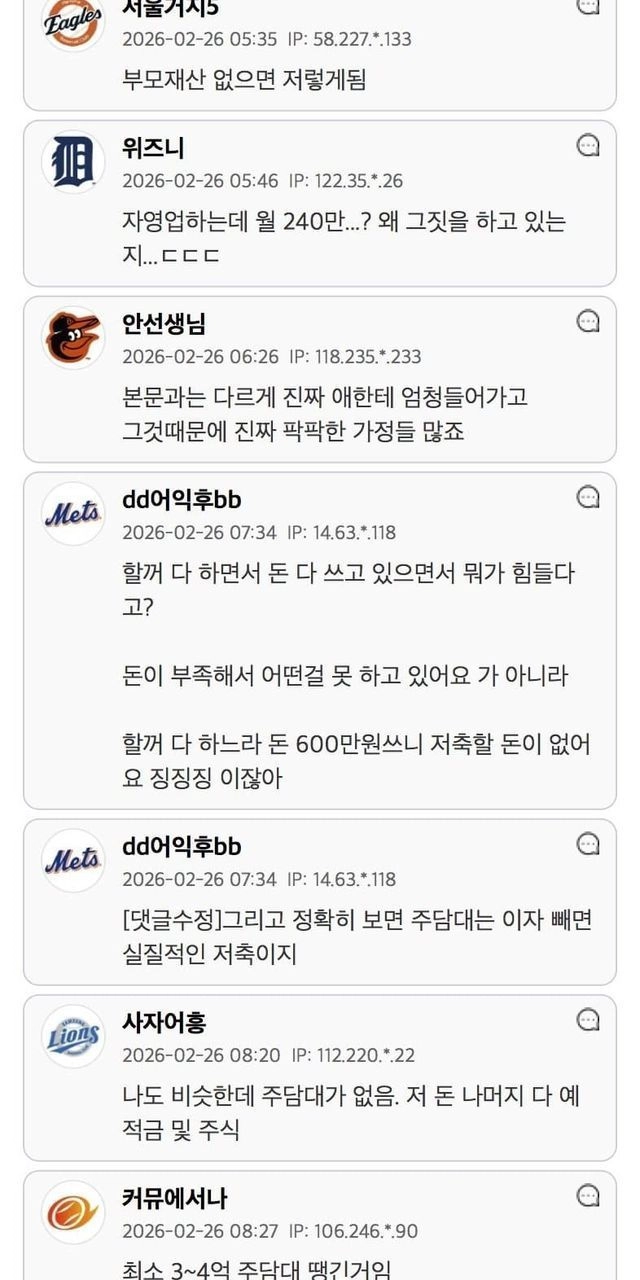This screenshot has width=640, height=1280.
Task: Reply to 커뮤에서나's comment
Action: click(x=589, y=1195)
